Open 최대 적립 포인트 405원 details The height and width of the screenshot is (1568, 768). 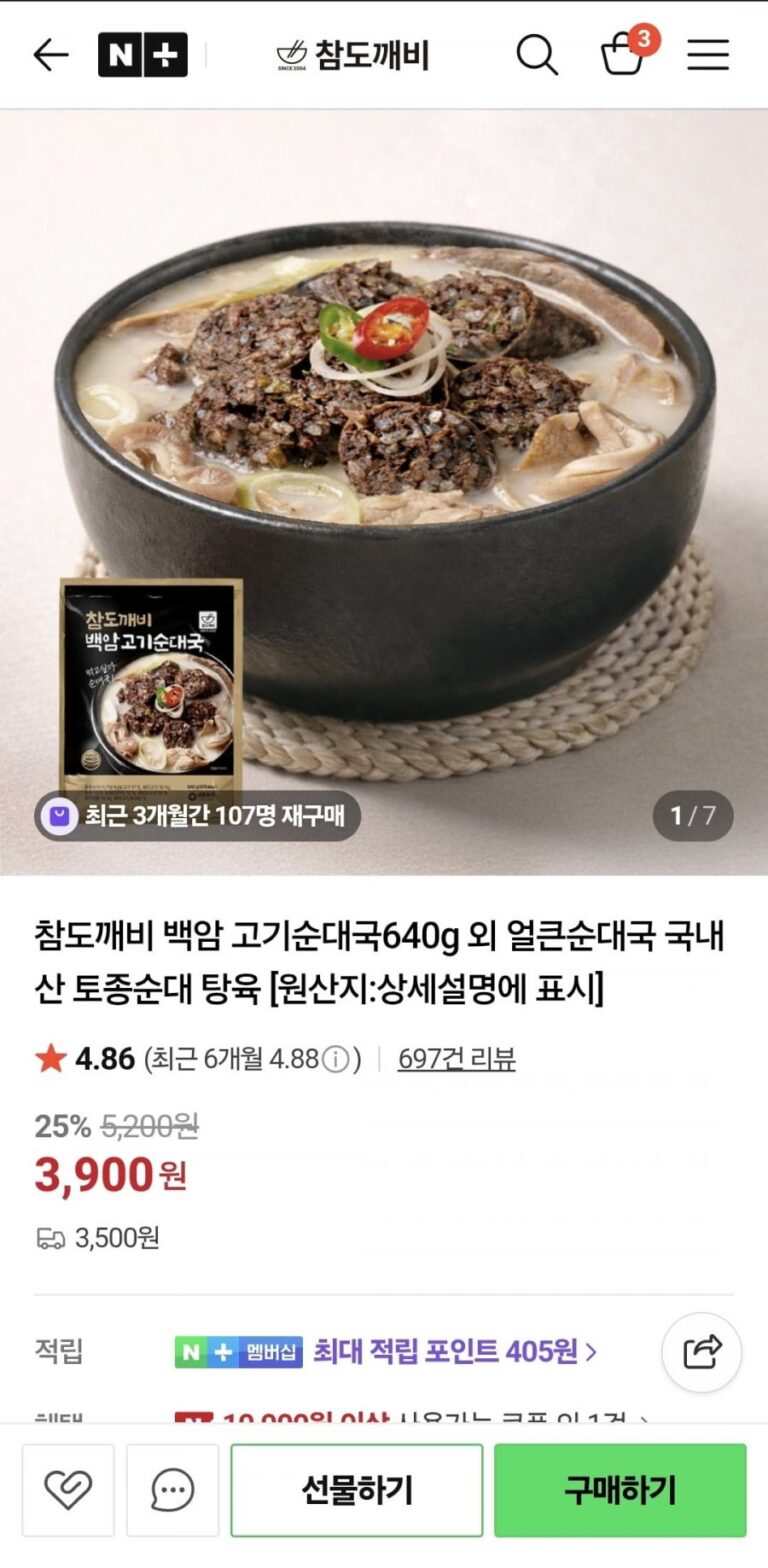coord(455,1352)
